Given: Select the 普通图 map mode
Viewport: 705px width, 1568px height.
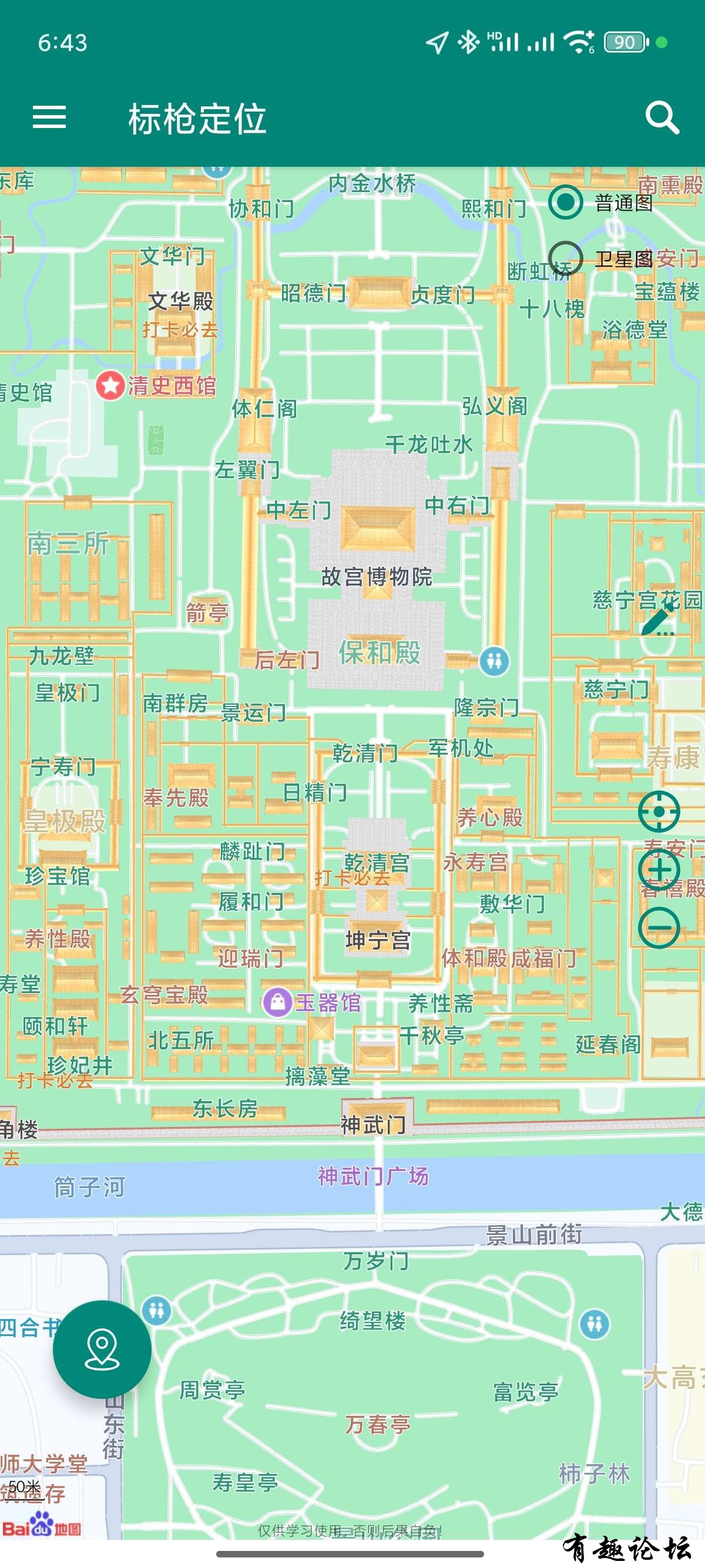Looking at the screenshot, I should (566, 202).
